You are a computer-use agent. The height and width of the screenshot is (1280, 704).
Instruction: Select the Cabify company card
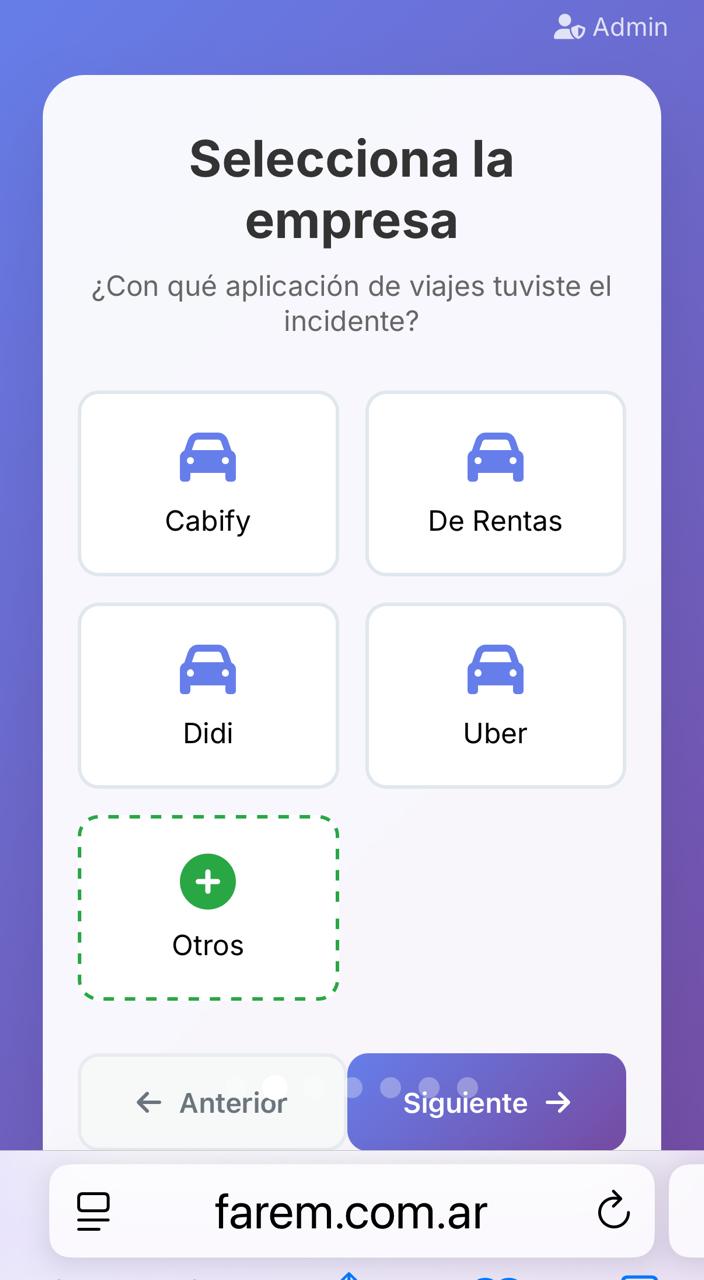(x=208, y=483)
